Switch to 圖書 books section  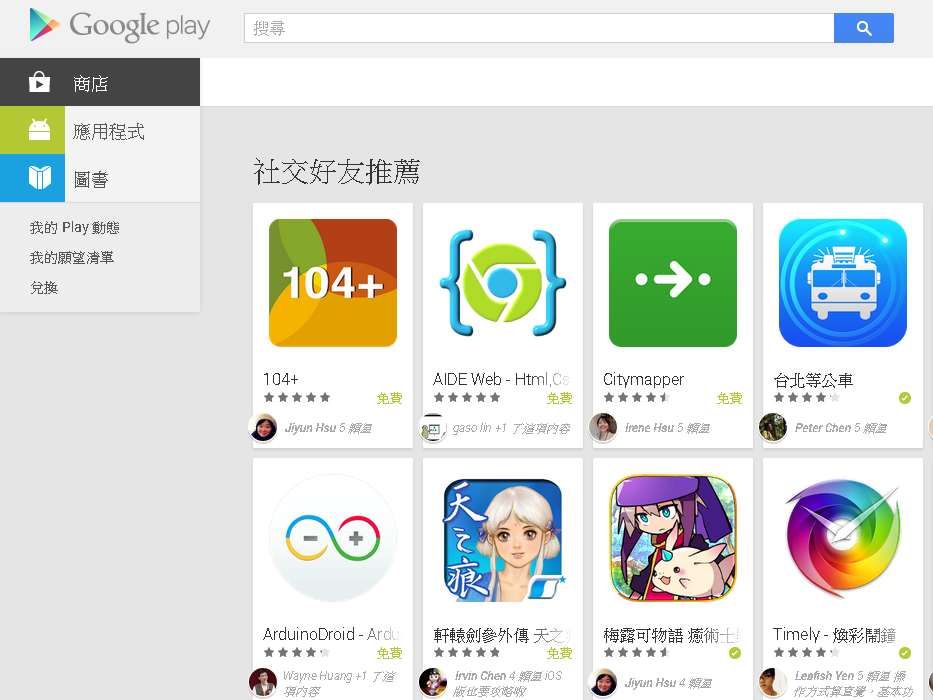tap(100, 179)
